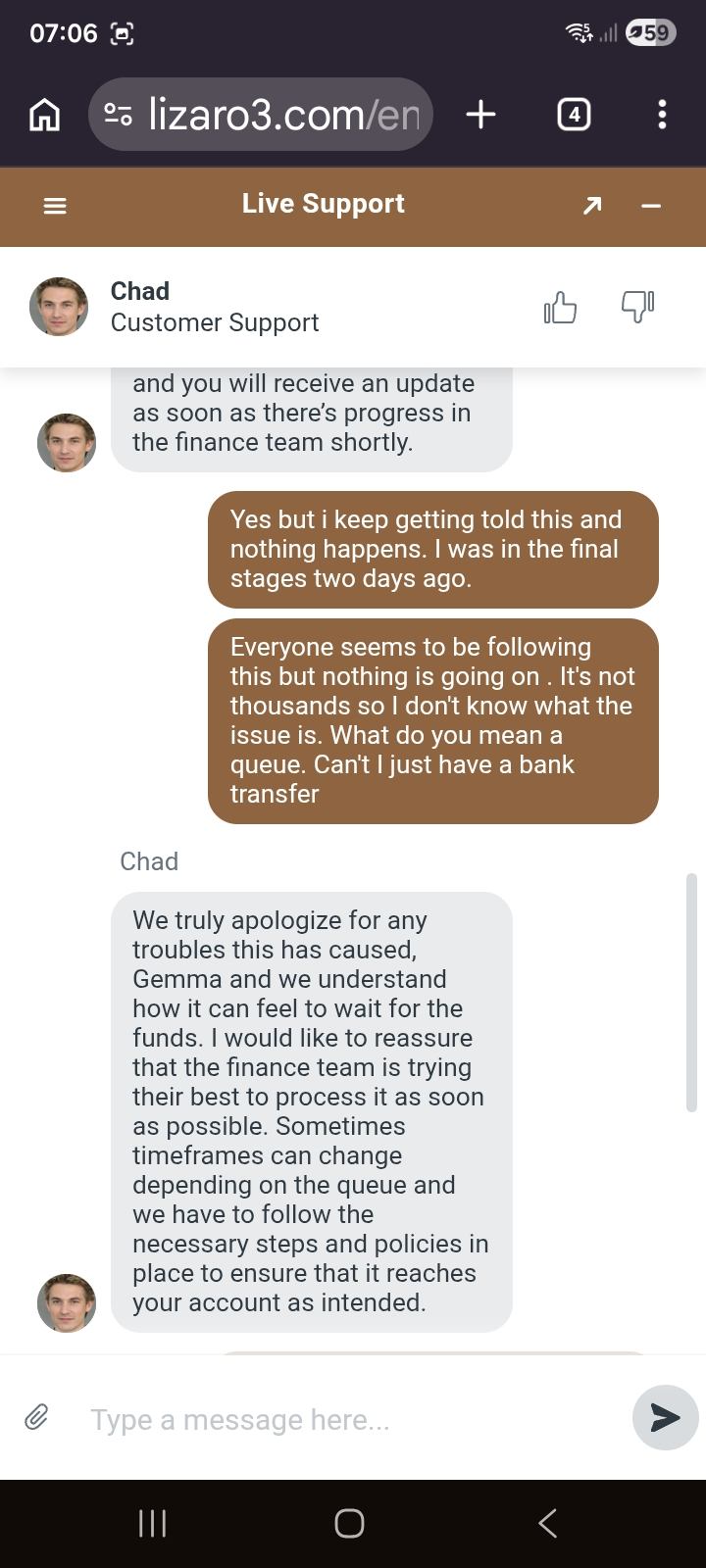
Task: Go to the browser home page
Action: [44, 115]
